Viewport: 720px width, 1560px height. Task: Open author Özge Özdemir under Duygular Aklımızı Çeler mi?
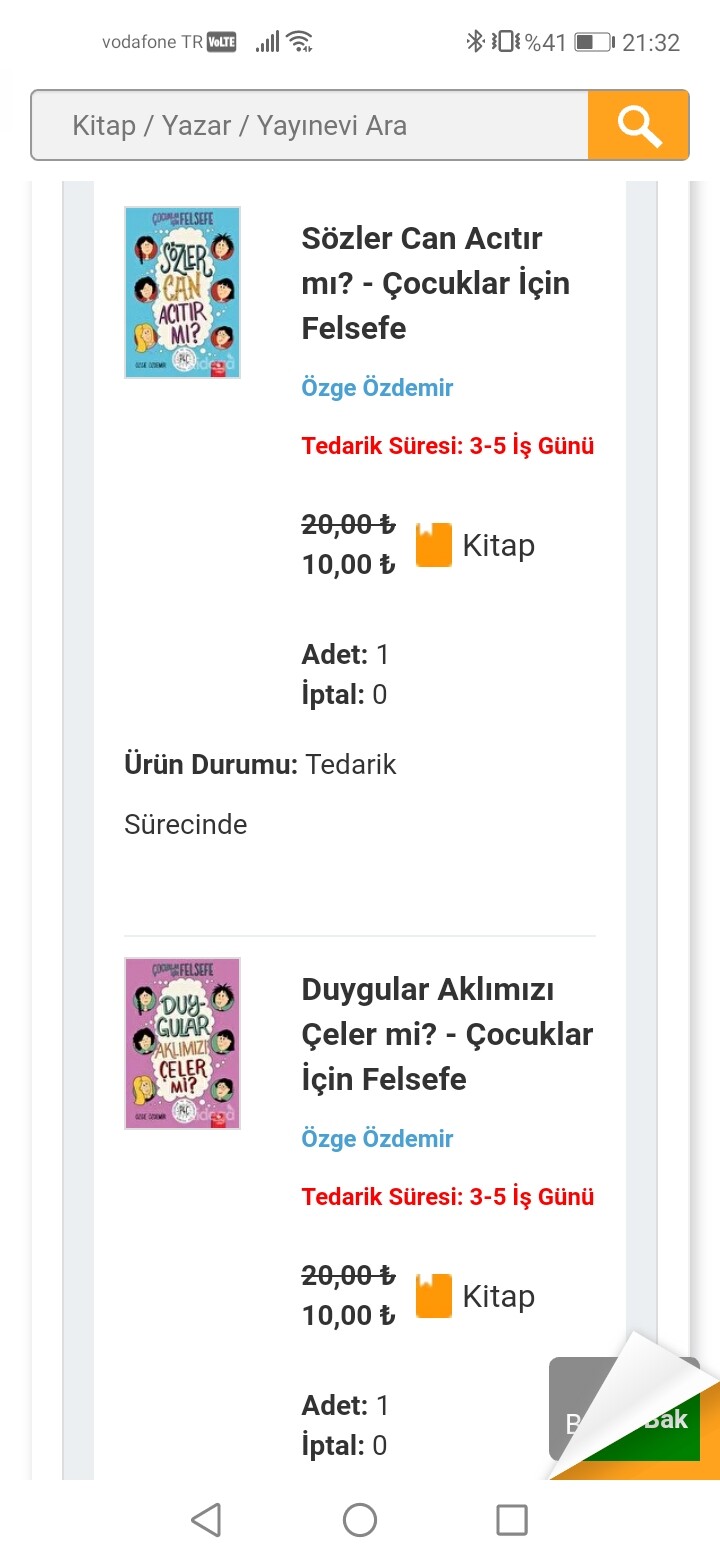[377, 1139]
